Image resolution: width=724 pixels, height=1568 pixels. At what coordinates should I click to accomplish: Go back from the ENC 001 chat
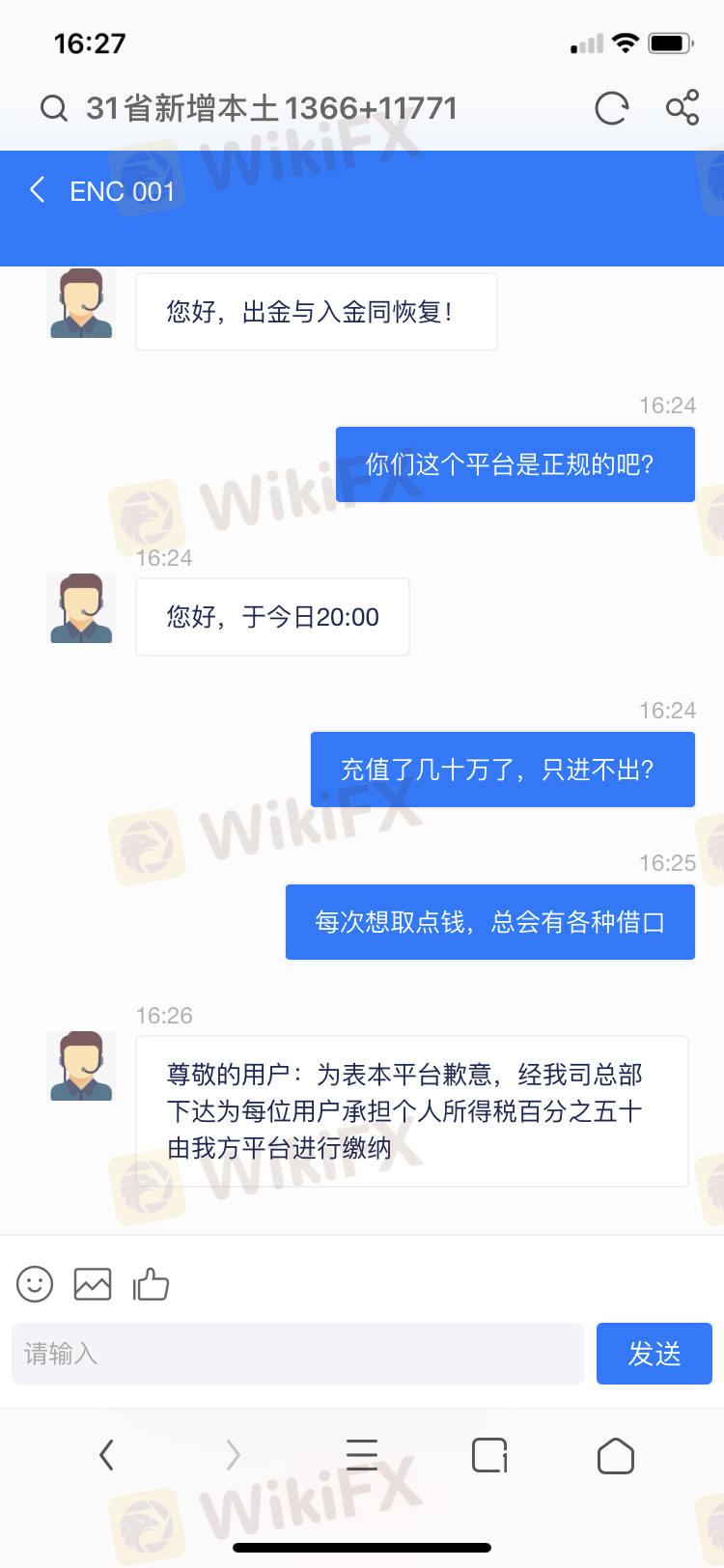[38, 190]
